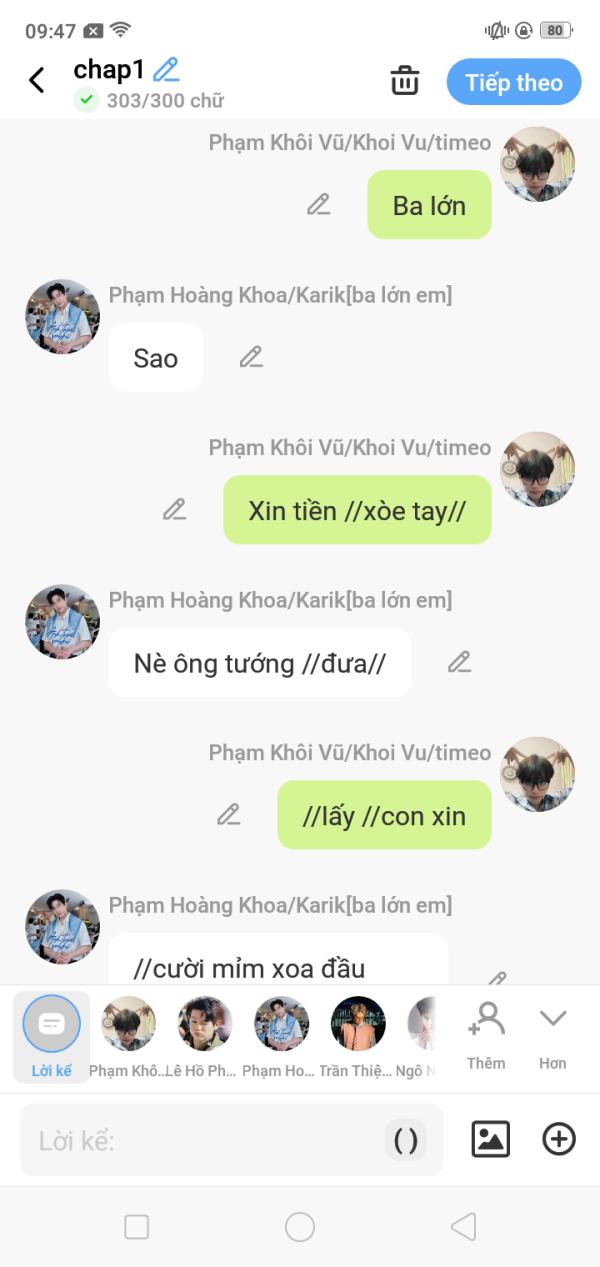Insert parentheses with the ( ) button

406,1140
